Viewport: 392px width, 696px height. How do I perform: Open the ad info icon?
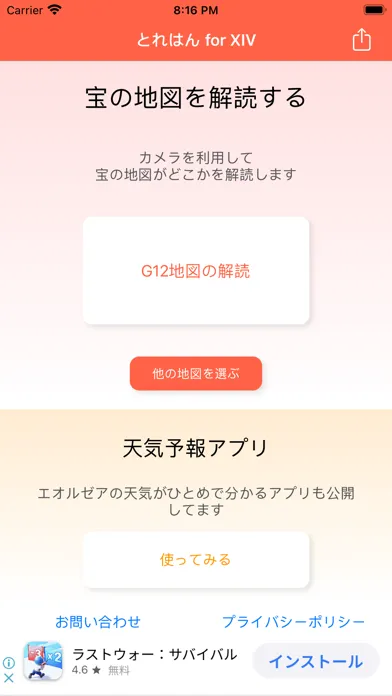(9, 663)
